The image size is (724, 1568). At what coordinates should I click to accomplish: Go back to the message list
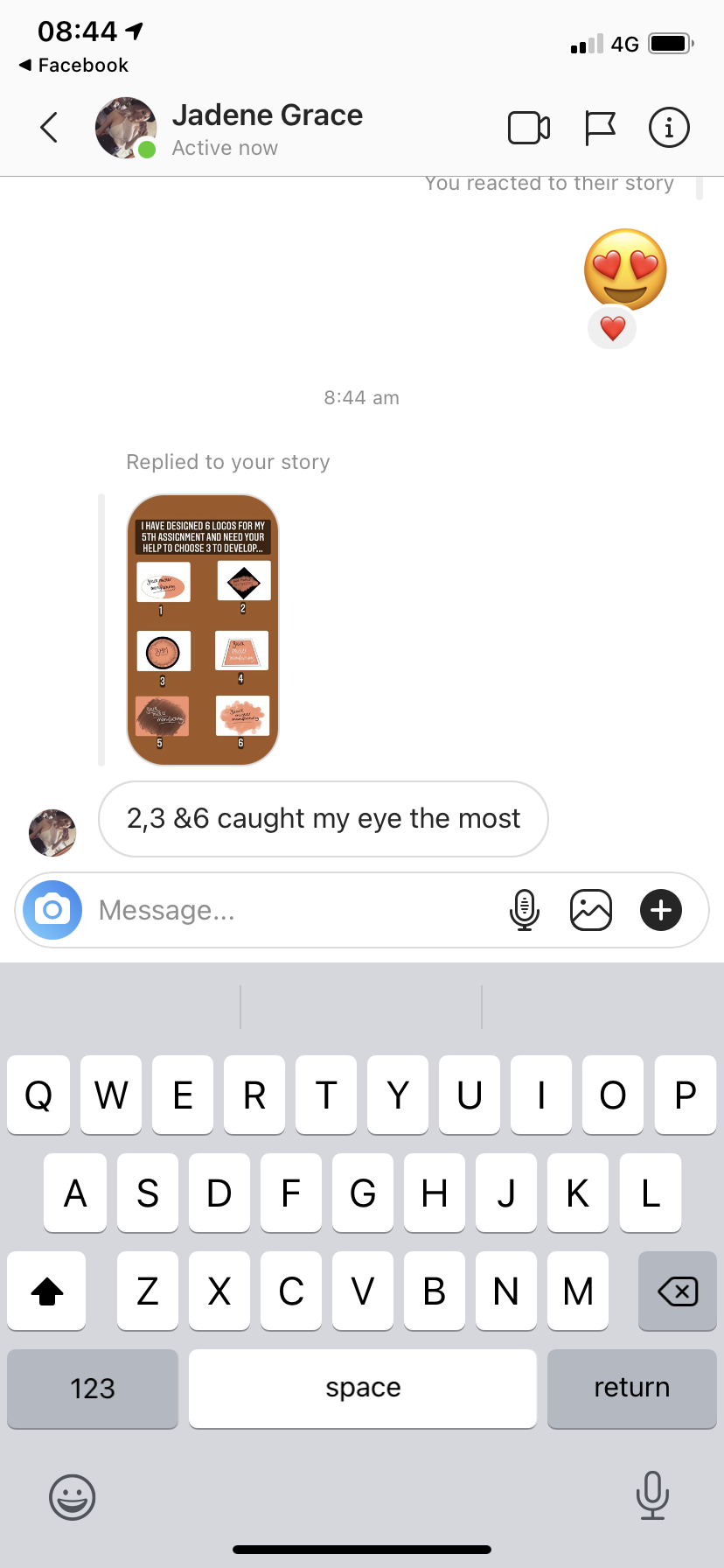[50, 128]
